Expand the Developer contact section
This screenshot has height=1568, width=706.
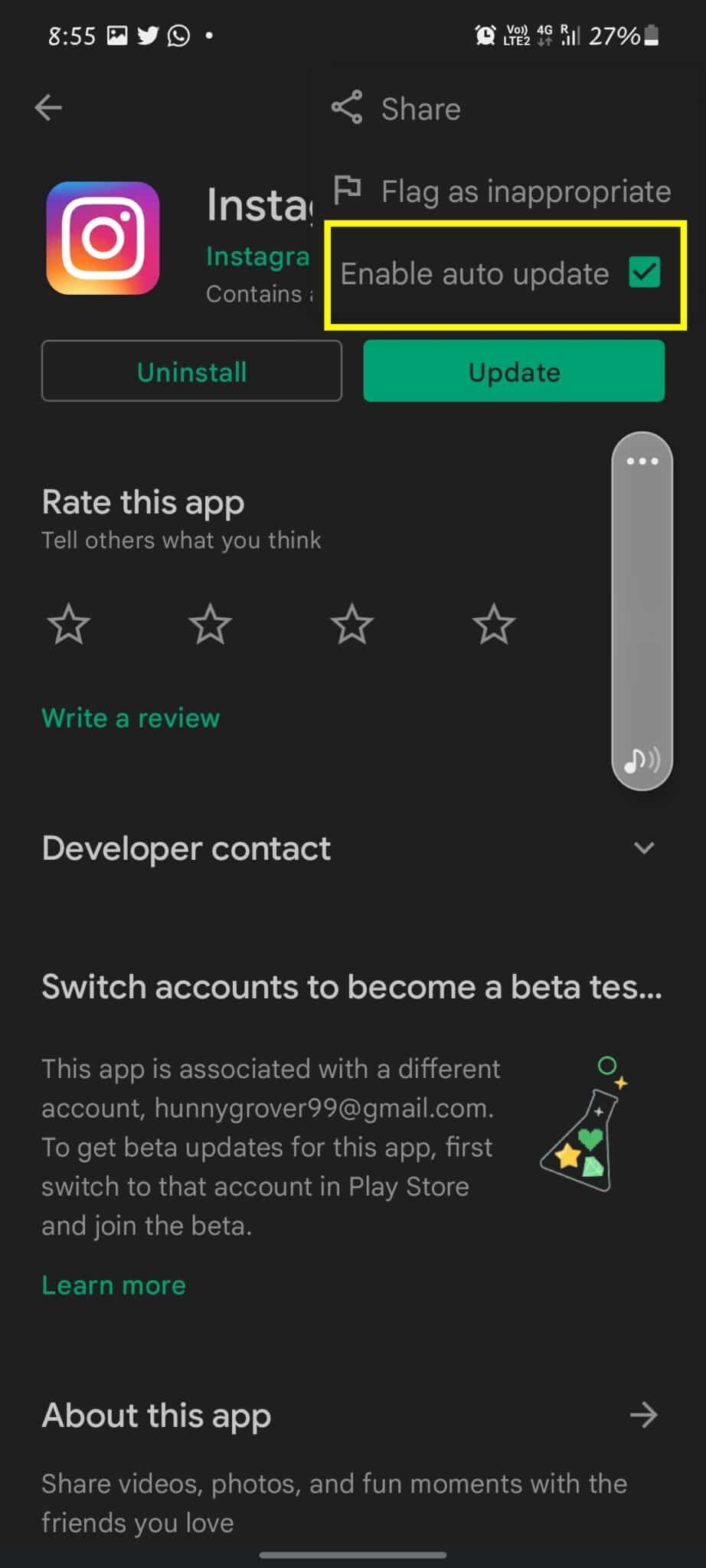point(643,848)
